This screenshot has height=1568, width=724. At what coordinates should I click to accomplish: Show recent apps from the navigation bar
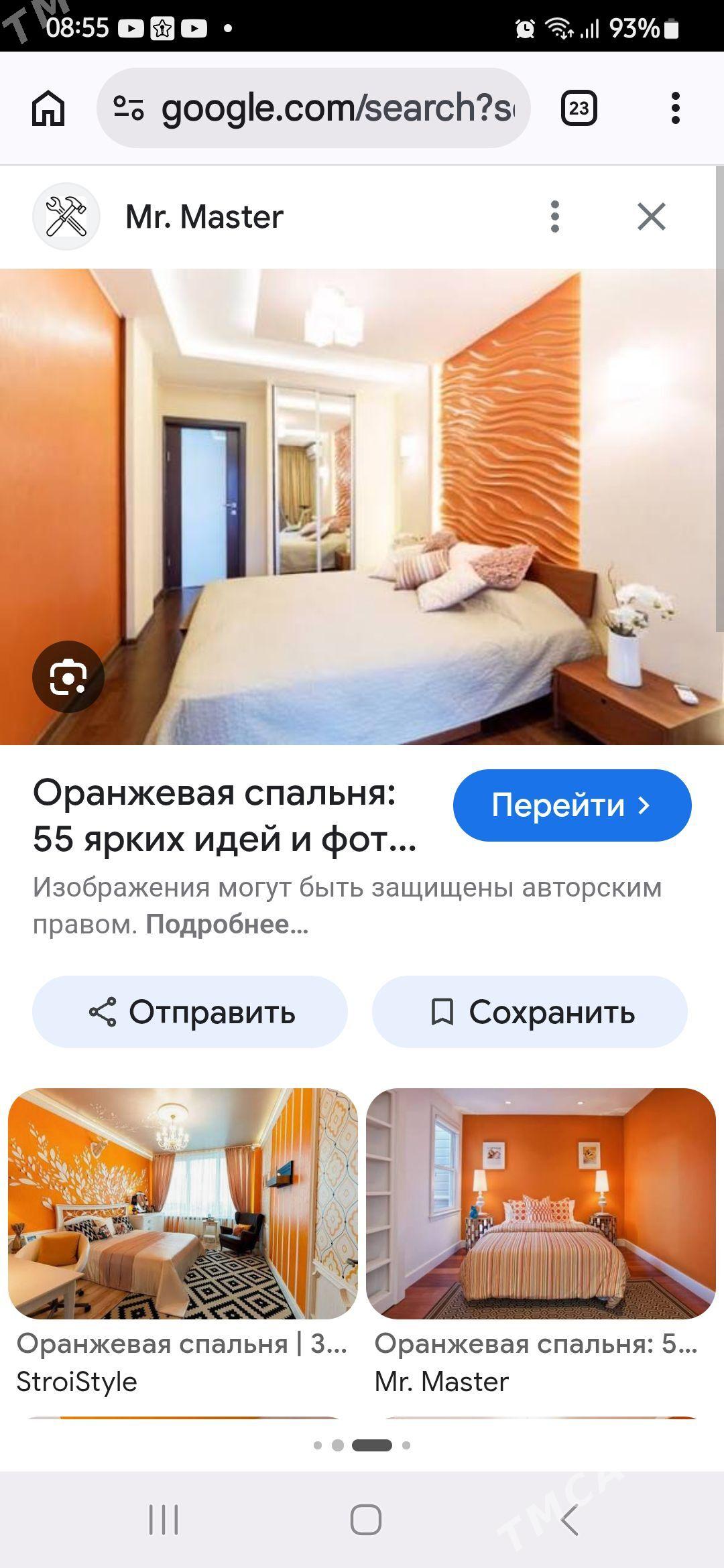(x=163, y=1520)
